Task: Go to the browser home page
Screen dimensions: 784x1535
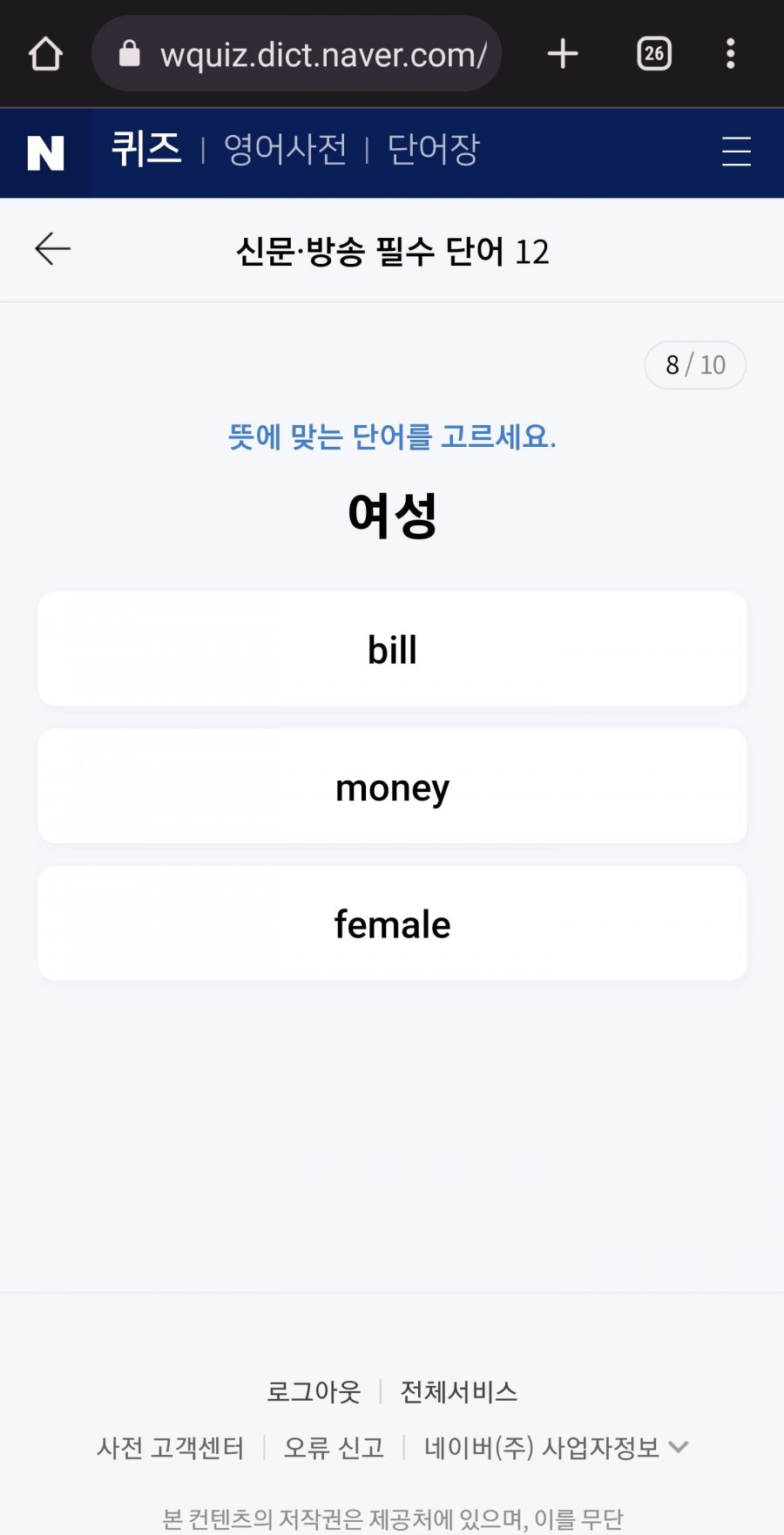Action: click(x=45, y=54)
